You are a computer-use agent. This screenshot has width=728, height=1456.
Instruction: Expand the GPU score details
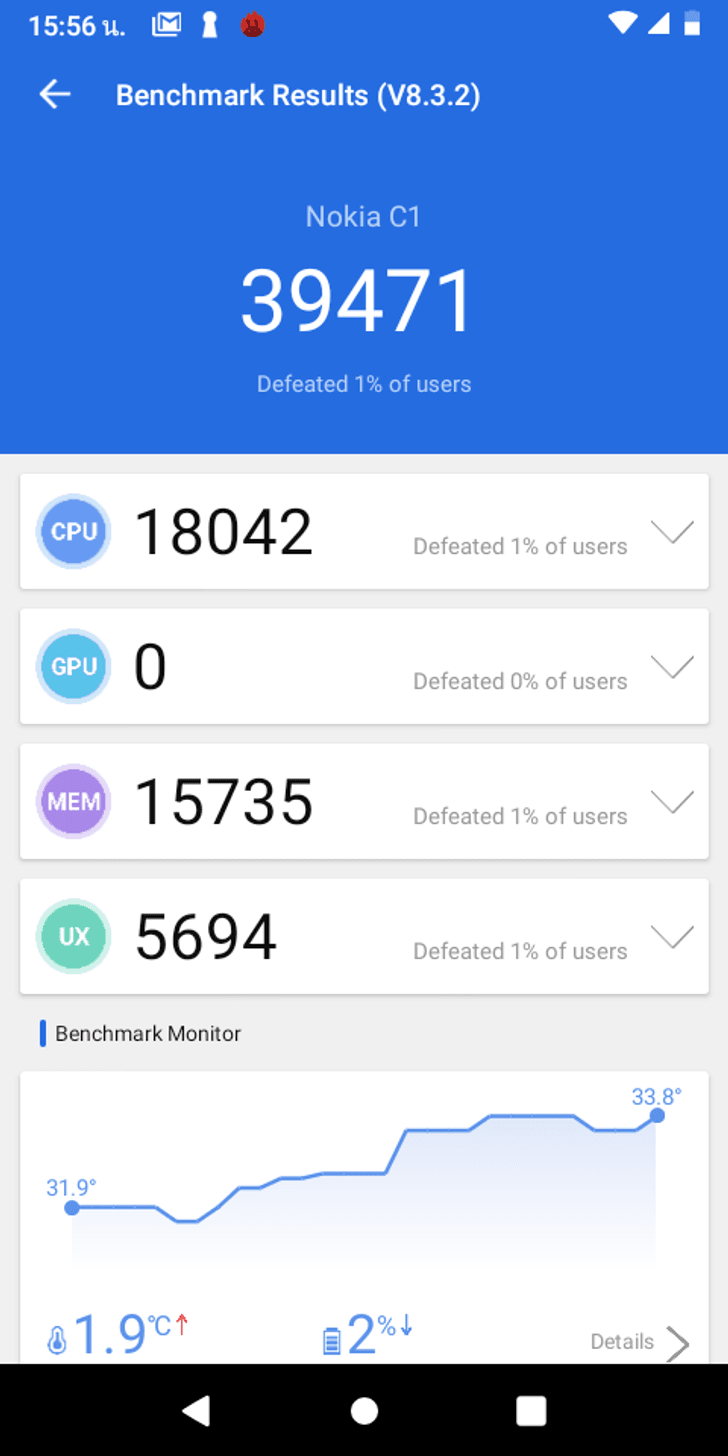click(x=672, y=667)
